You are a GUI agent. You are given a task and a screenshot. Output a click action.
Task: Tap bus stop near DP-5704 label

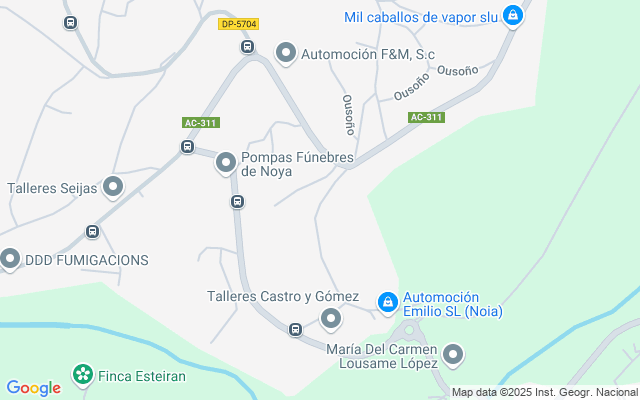[x=247, y=47]
